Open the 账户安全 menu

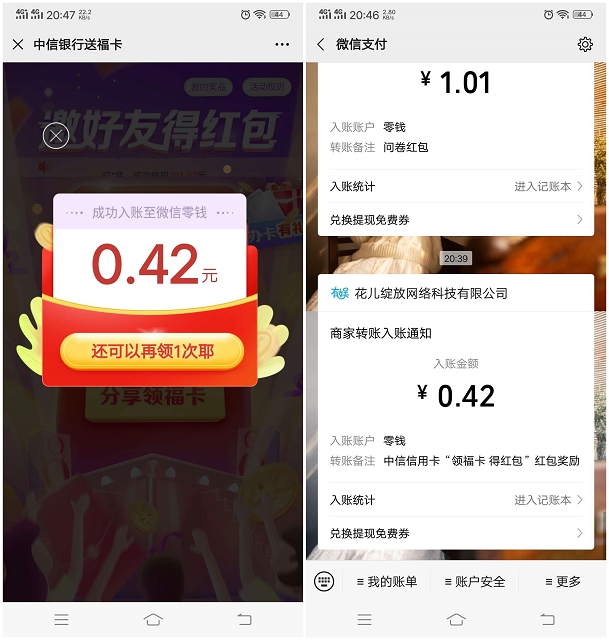475,582
